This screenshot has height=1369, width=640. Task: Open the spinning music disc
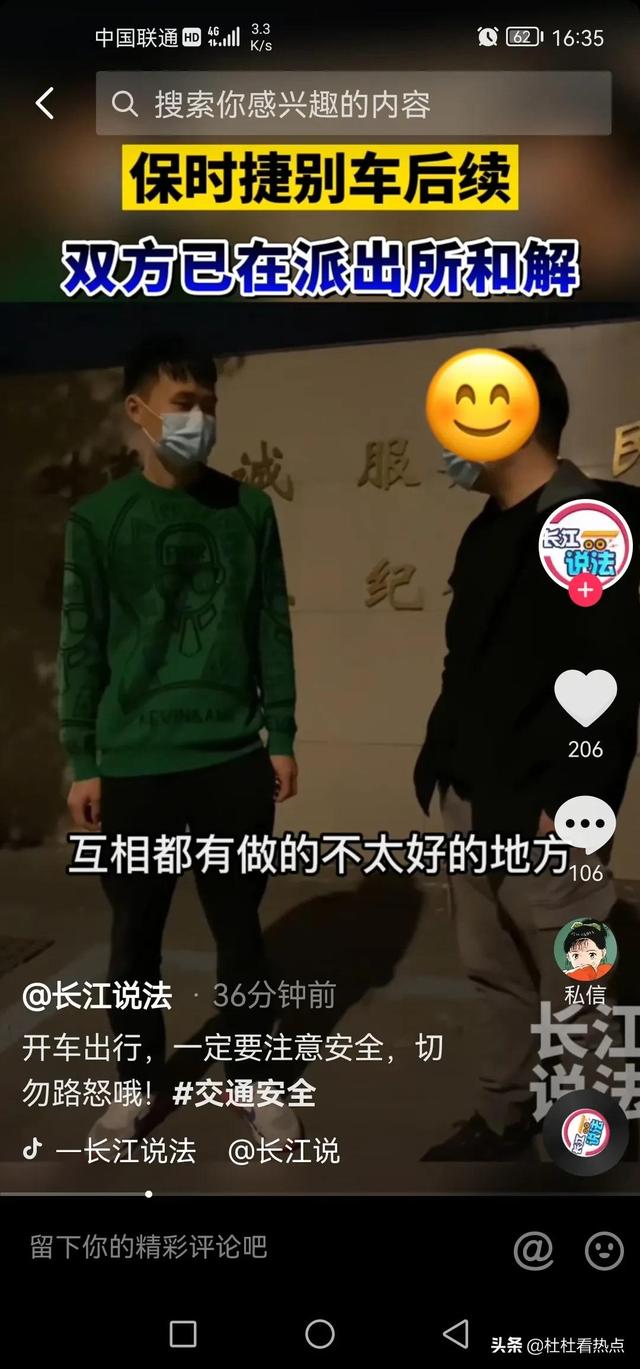pos(585,1131)
